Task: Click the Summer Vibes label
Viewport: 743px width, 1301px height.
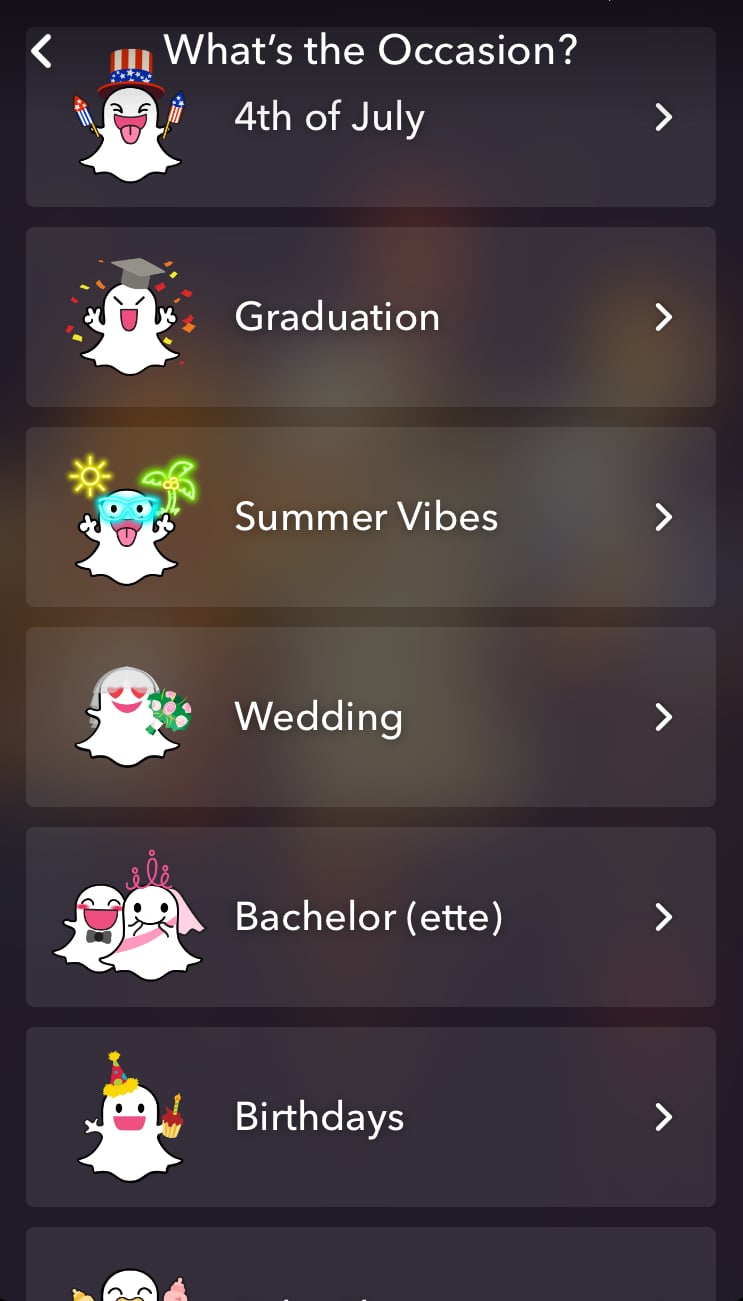Action: [366, 517]
